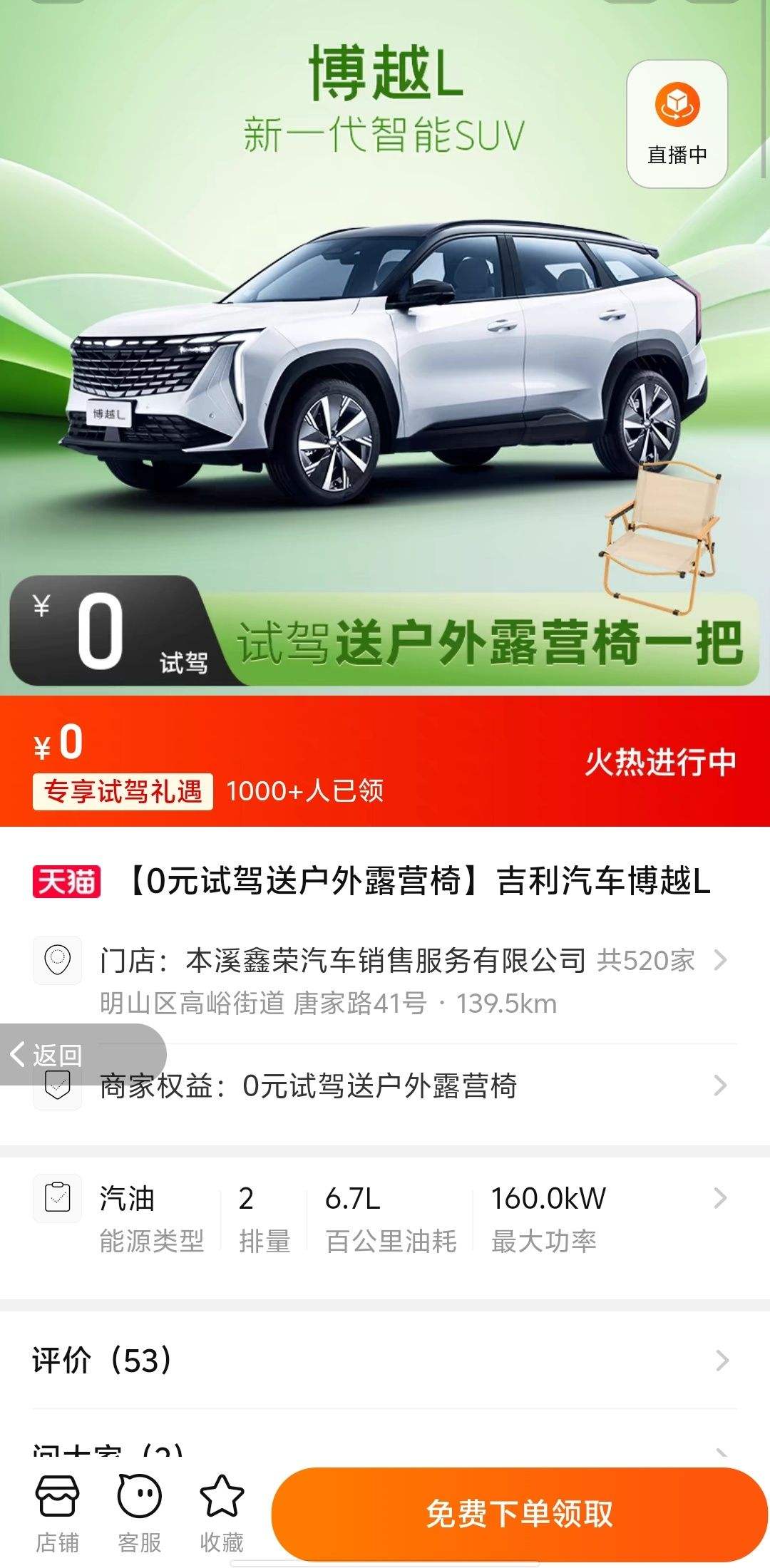Expand the vehicle specs row showing 汽油
Viewport: 770px width, 1568px height.
click(385, 1219)
